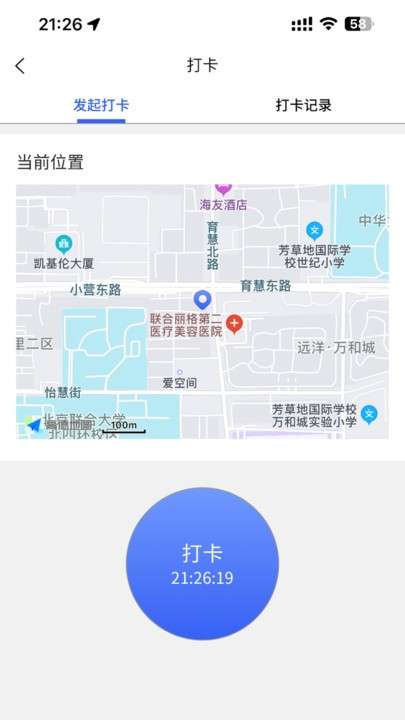This screenshot has width=405, height=720.
Task: Switch to the 打卡记录 tab
Action: point(304,105)
